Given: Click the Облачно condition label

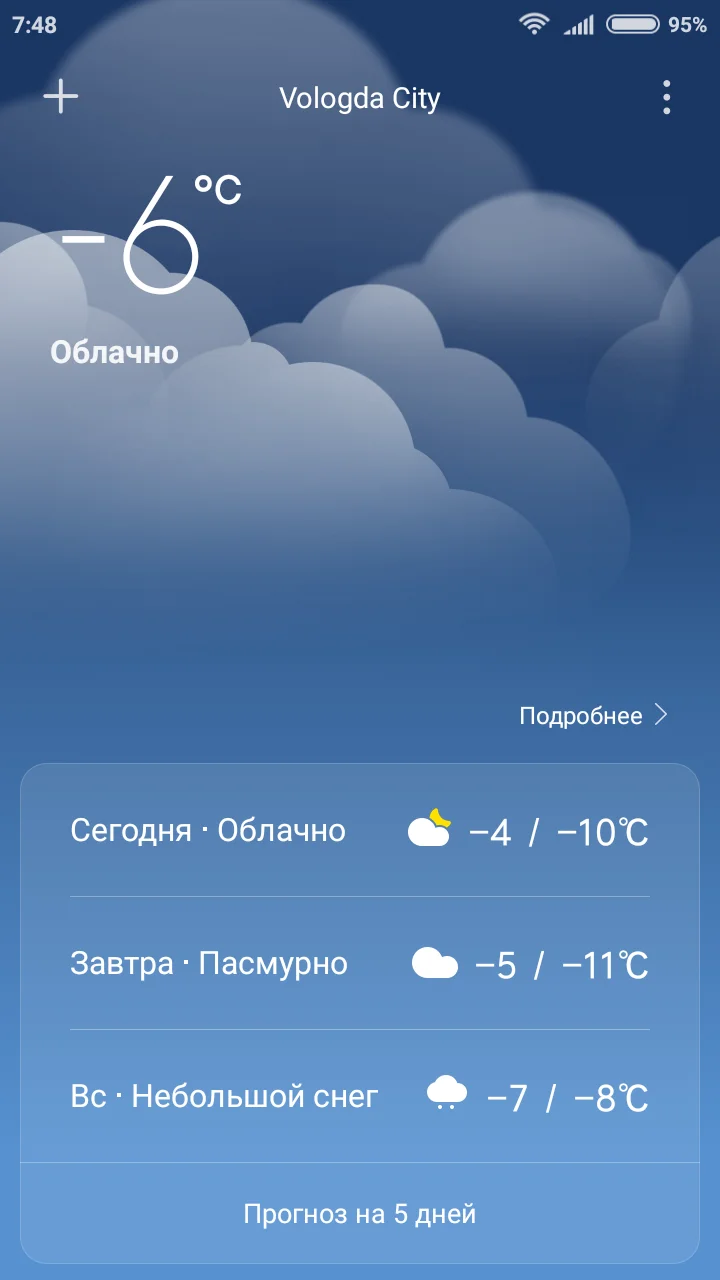Looking at the screenshot, I should click(116, 352).
